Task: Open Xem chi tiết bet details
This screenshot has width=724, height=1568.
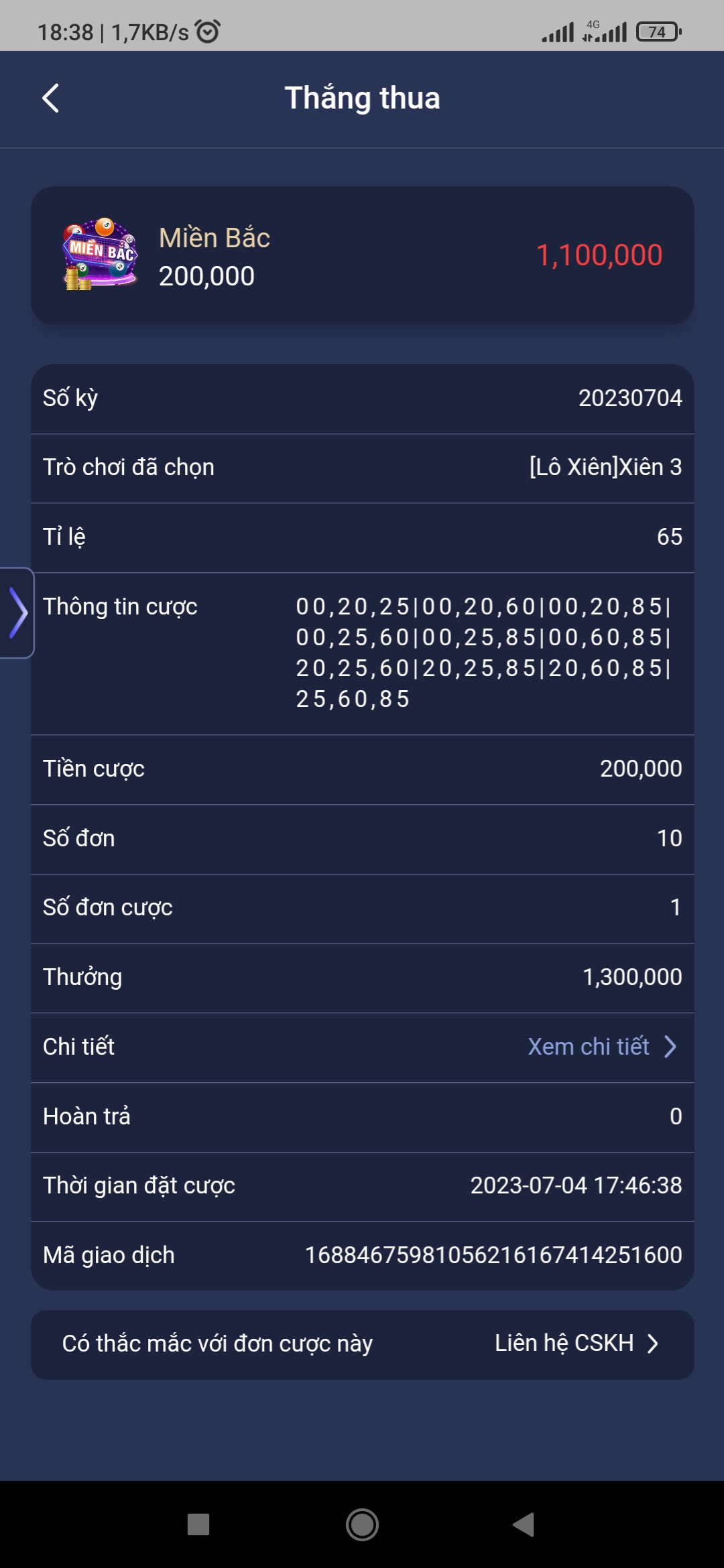Action: tap(601, 1047)
